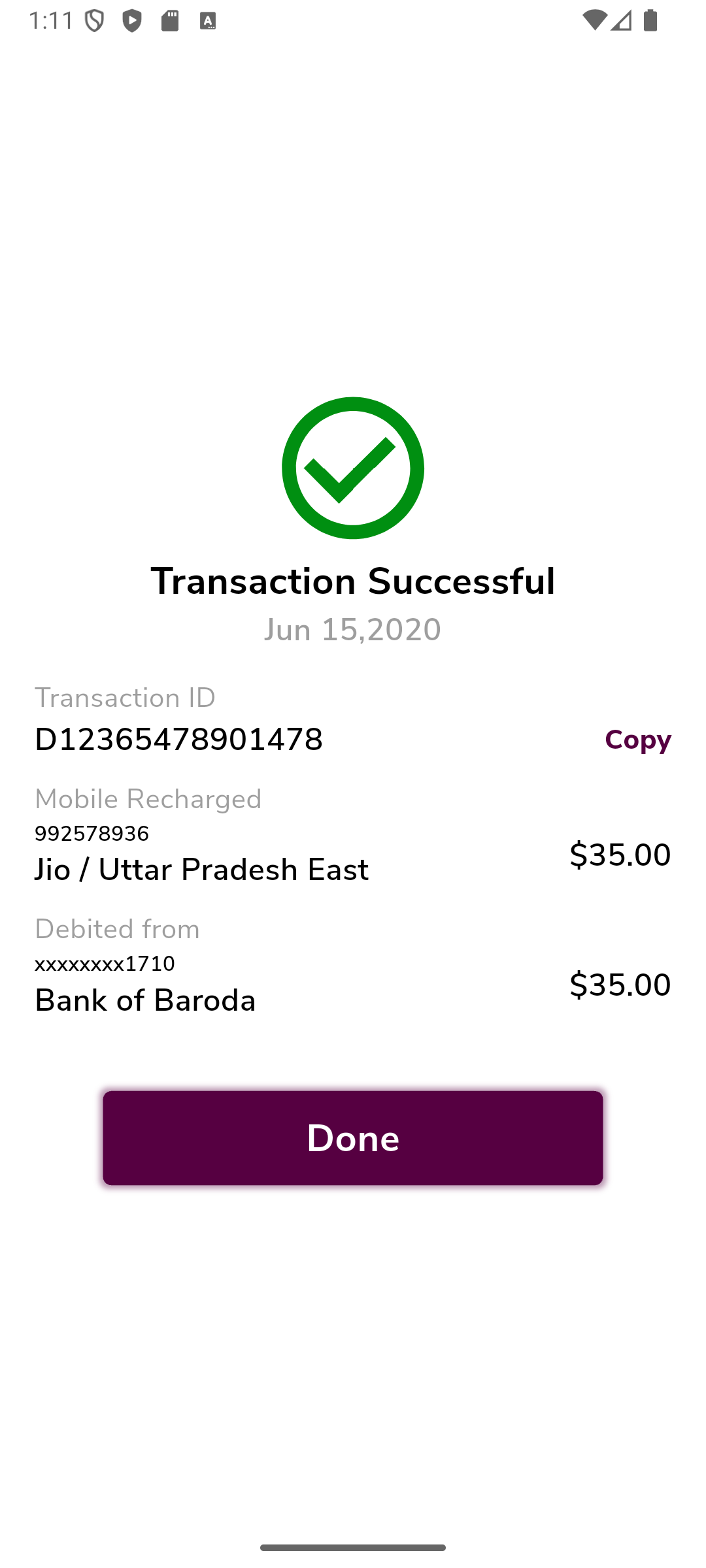Tap Done to finish the transaction

click(x=353, y=1137)
